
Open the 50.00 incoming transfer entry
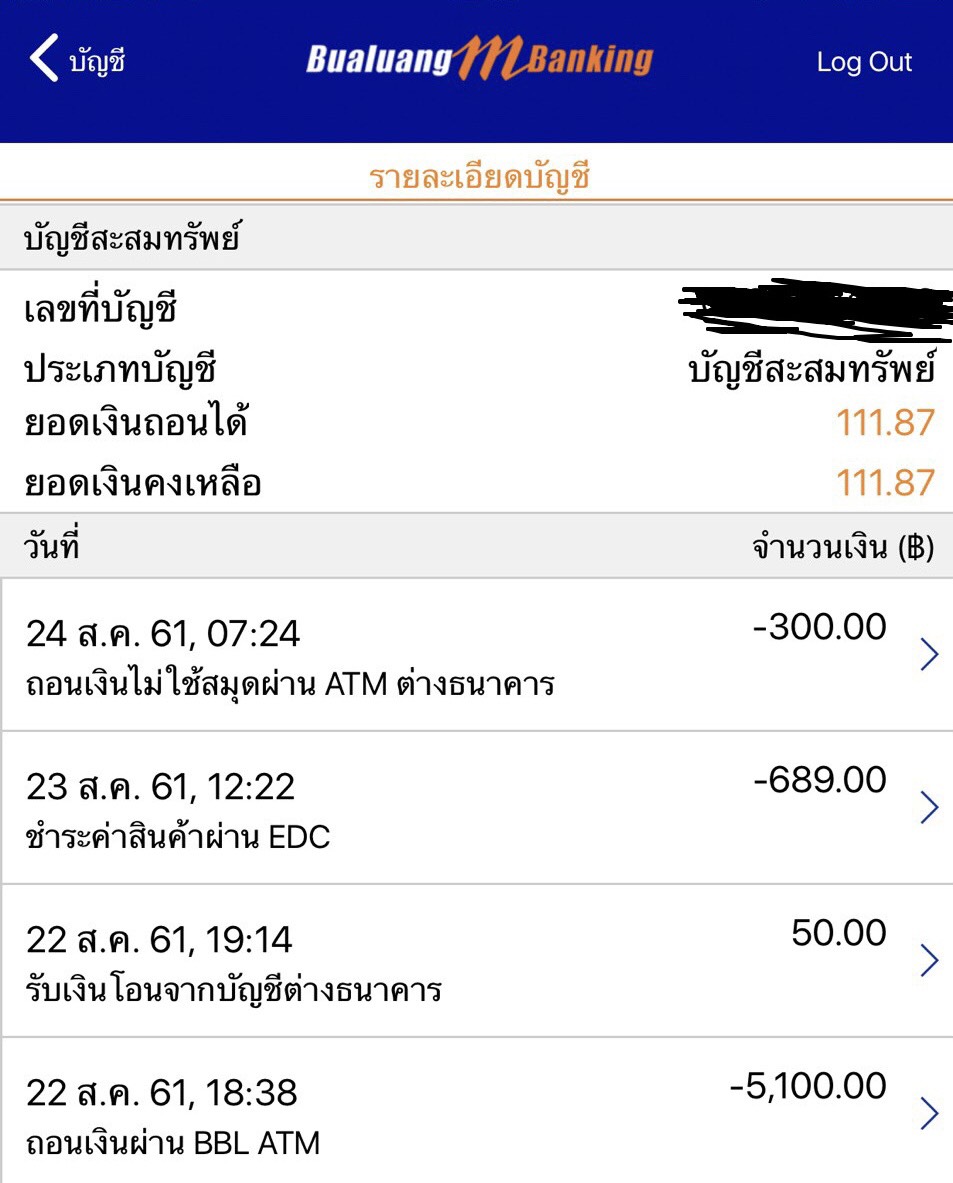(x=476, y=960)
